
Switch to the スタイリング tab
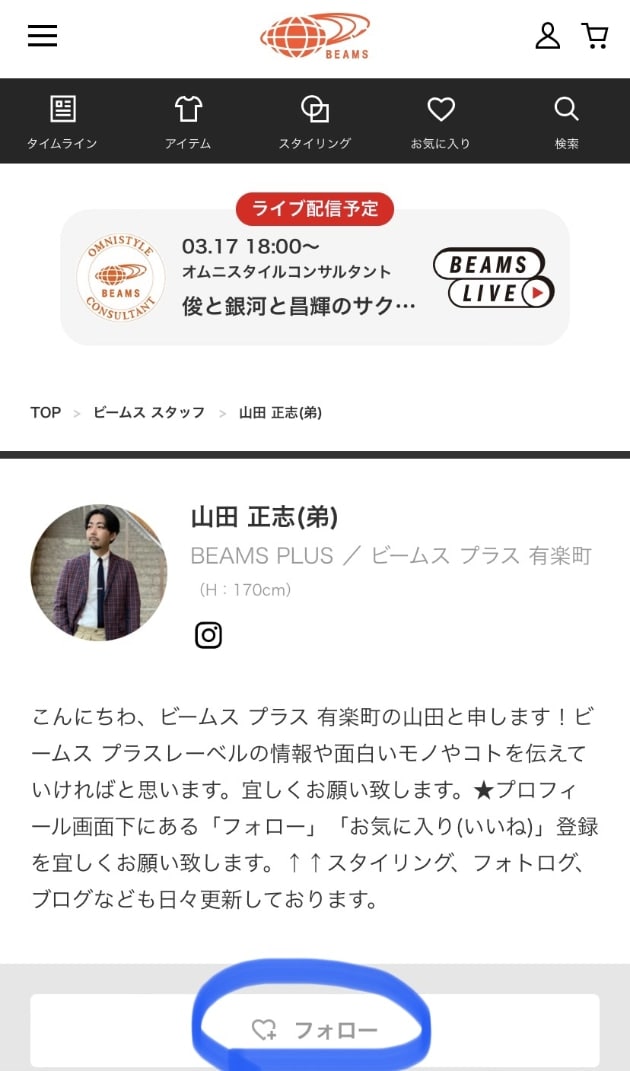pos(314,122)
